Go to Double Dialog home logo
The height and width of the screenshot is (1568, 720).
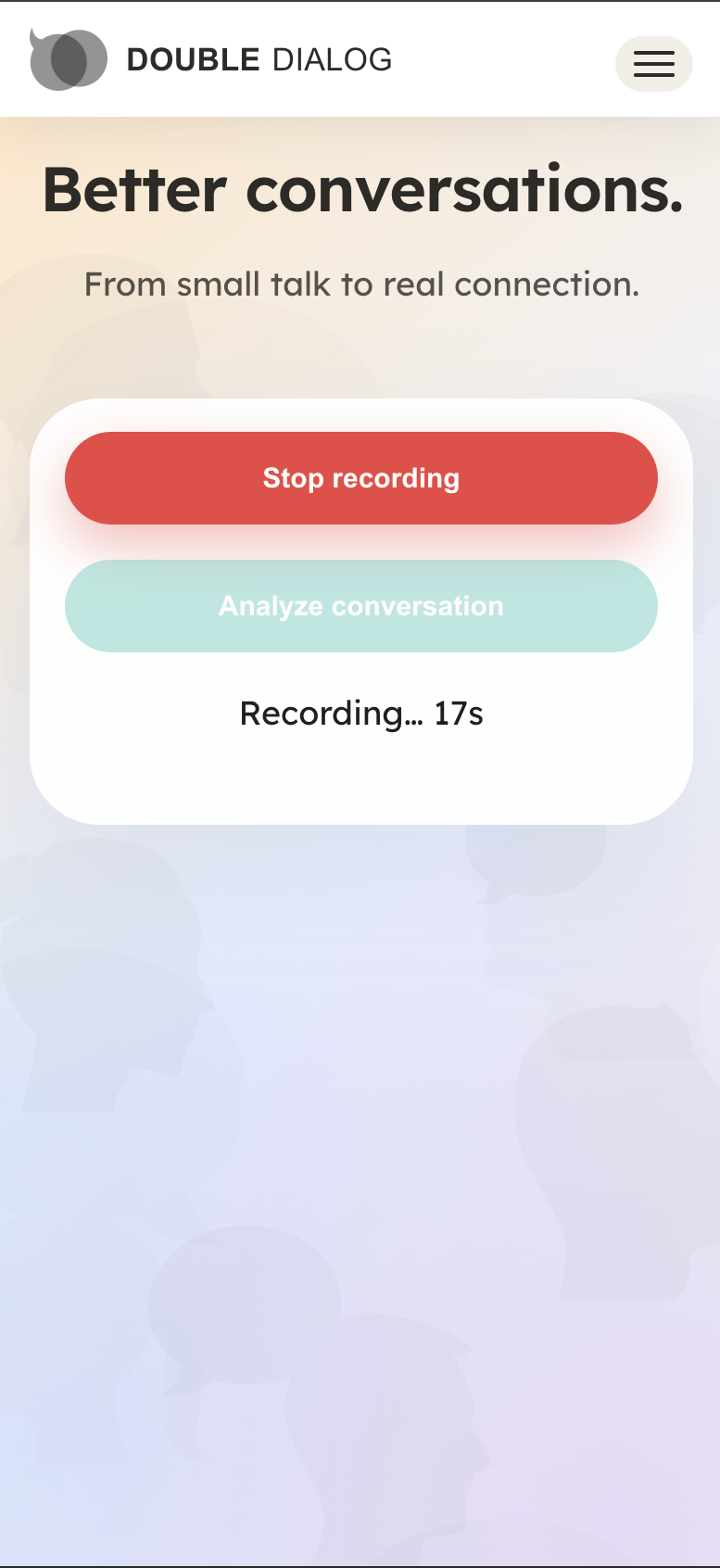tap(210, 60)
